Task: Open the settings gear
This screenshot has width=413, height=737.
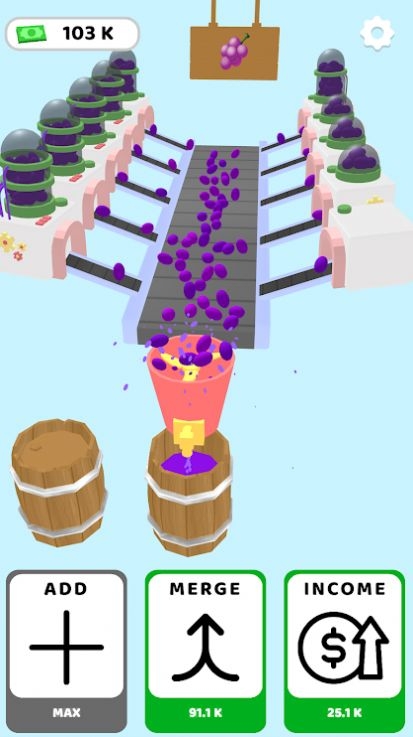Action: click(377, 33)
